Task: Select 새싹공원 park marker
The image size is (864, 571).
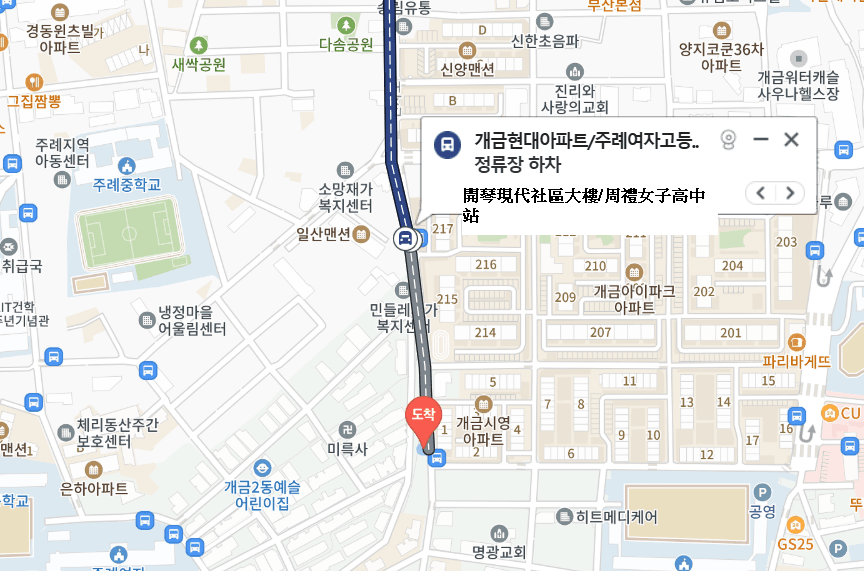Action: point(199,45)
